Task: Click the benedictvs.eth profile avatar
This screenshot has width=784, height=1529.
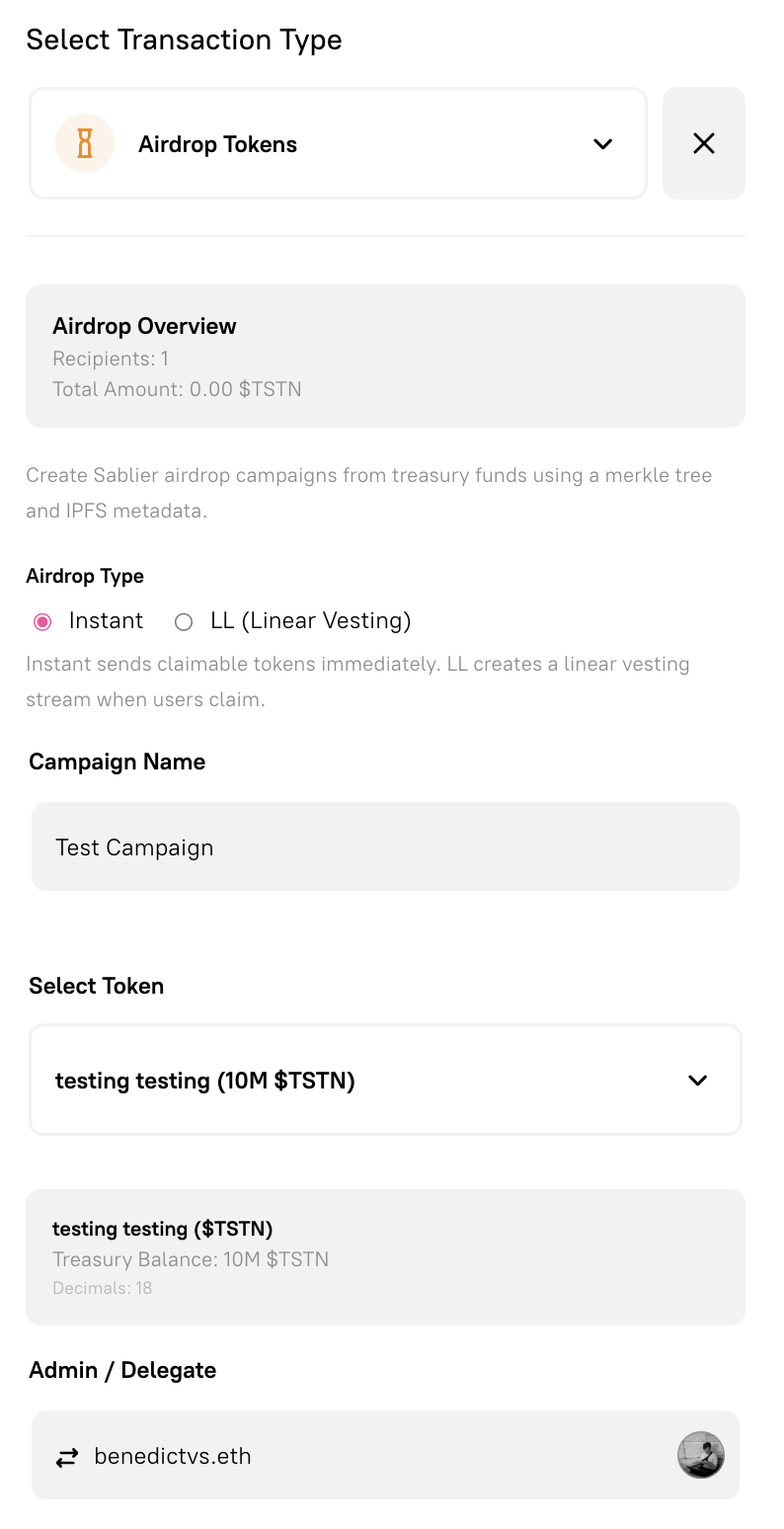Action: [700, 1455]
